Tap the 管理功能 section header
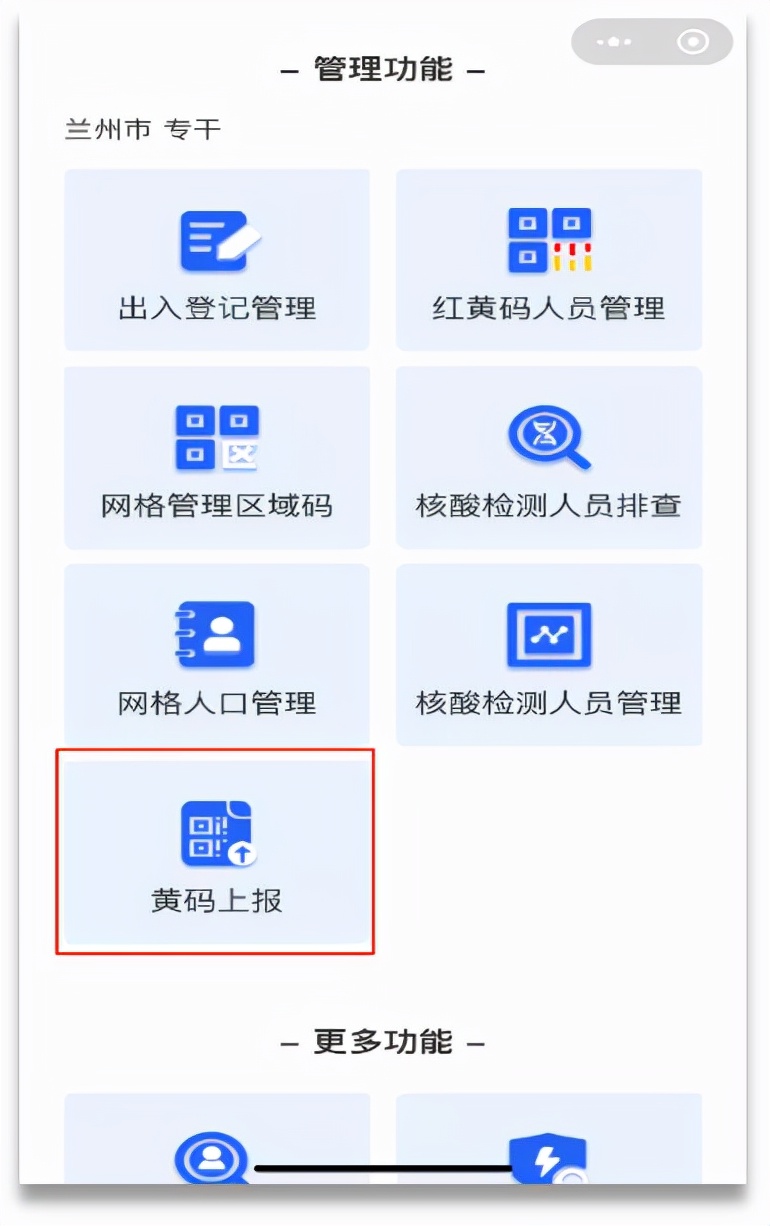This screenshot has width=770, height=1226. coord(385,68)
